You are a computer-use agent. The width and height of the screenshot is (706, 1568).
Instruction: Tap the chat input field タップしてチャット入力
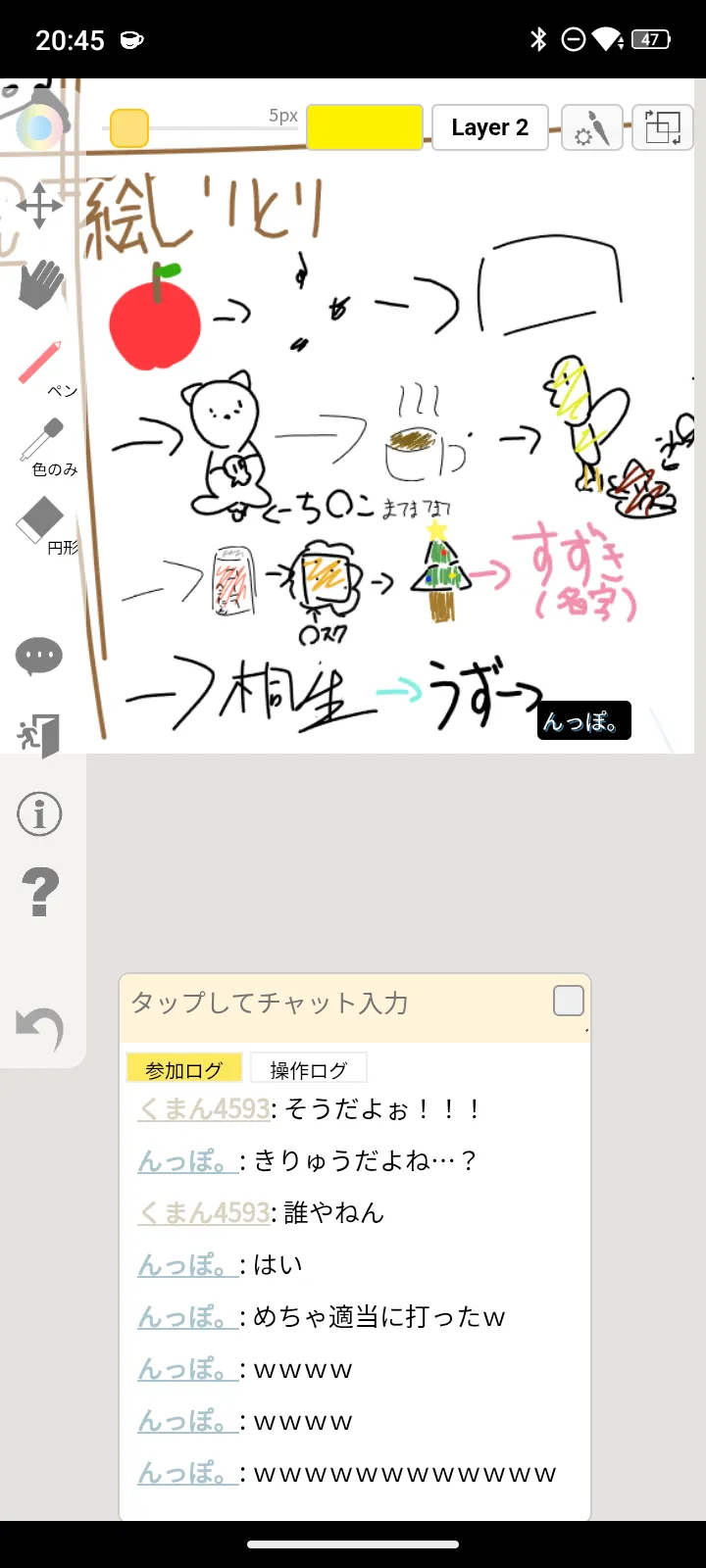pyautogui.click(x=338, y=1004)
